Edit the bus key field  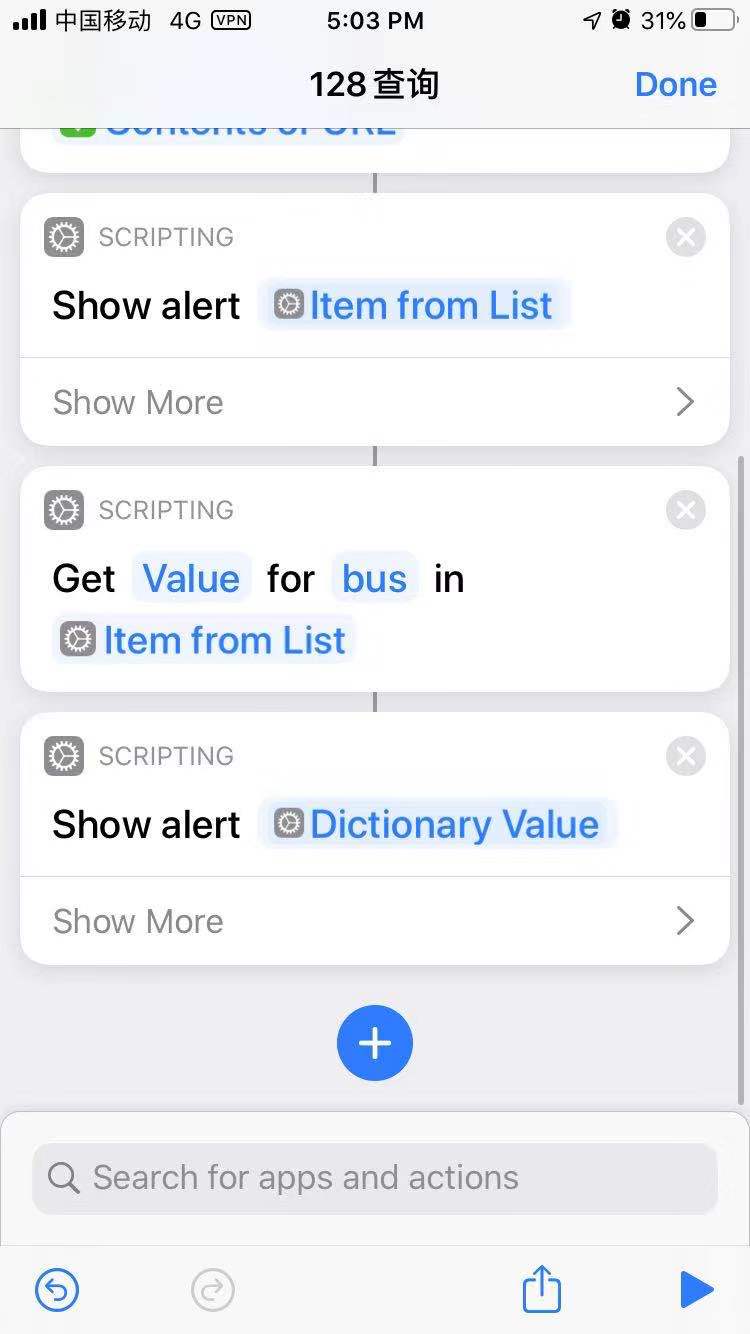(375, 578)
